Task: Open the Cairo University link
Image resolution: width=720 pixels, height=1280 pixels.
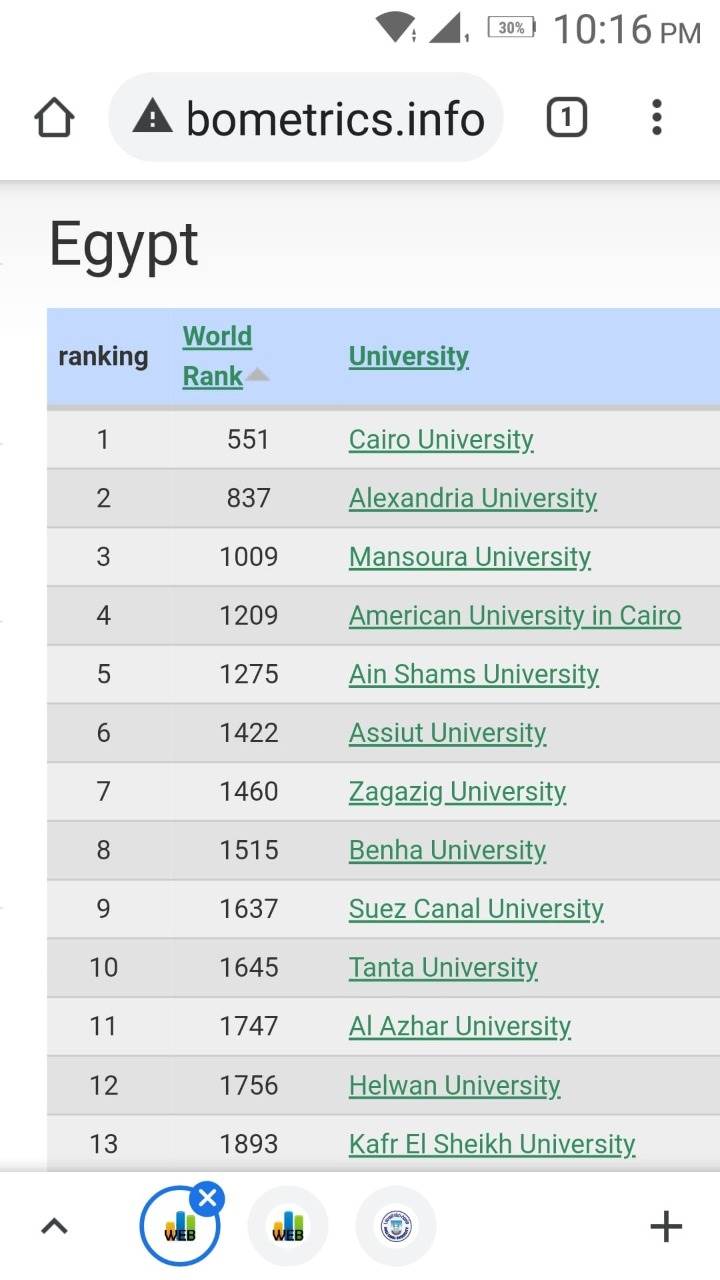Action: (x=441, y=439)
